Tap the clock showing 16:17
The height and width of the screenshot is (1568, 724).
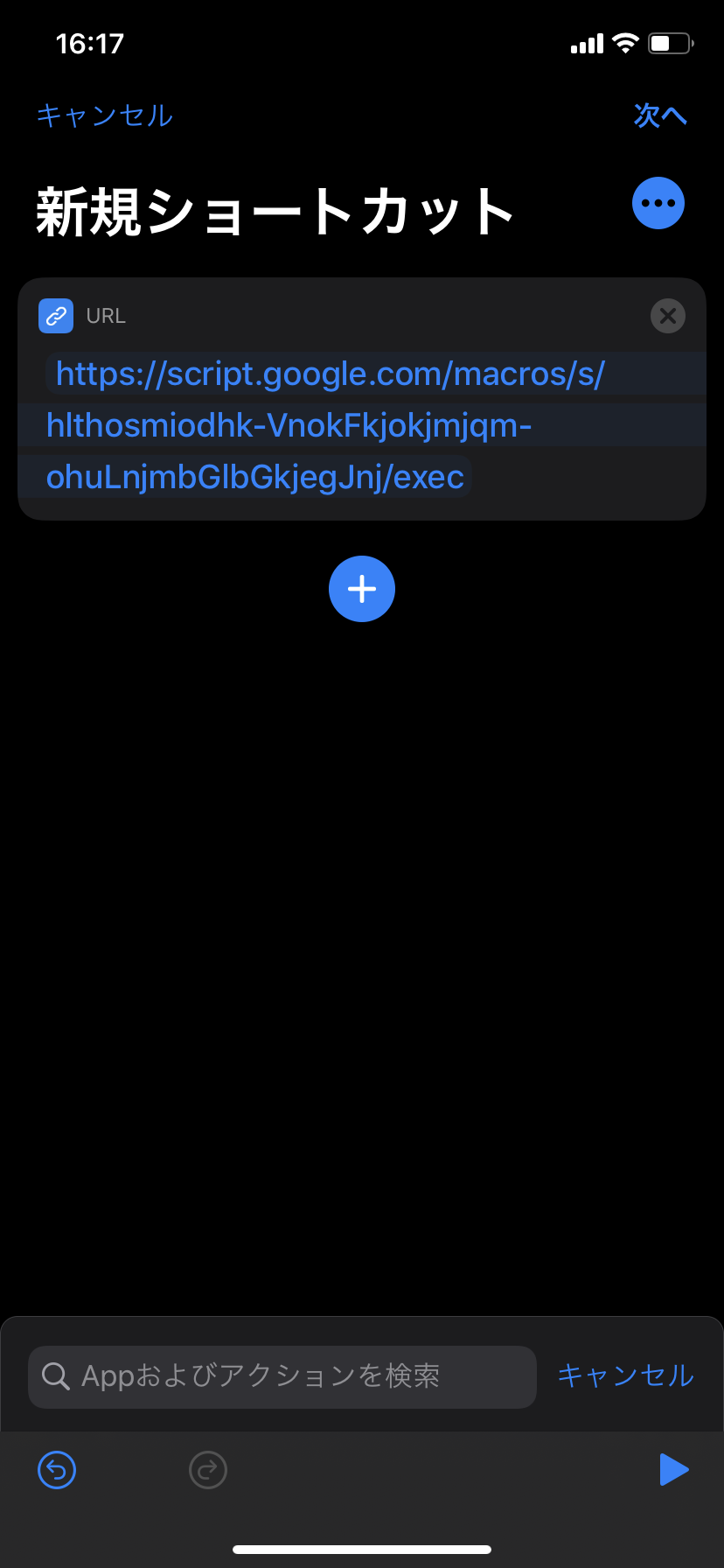point(89,43)
